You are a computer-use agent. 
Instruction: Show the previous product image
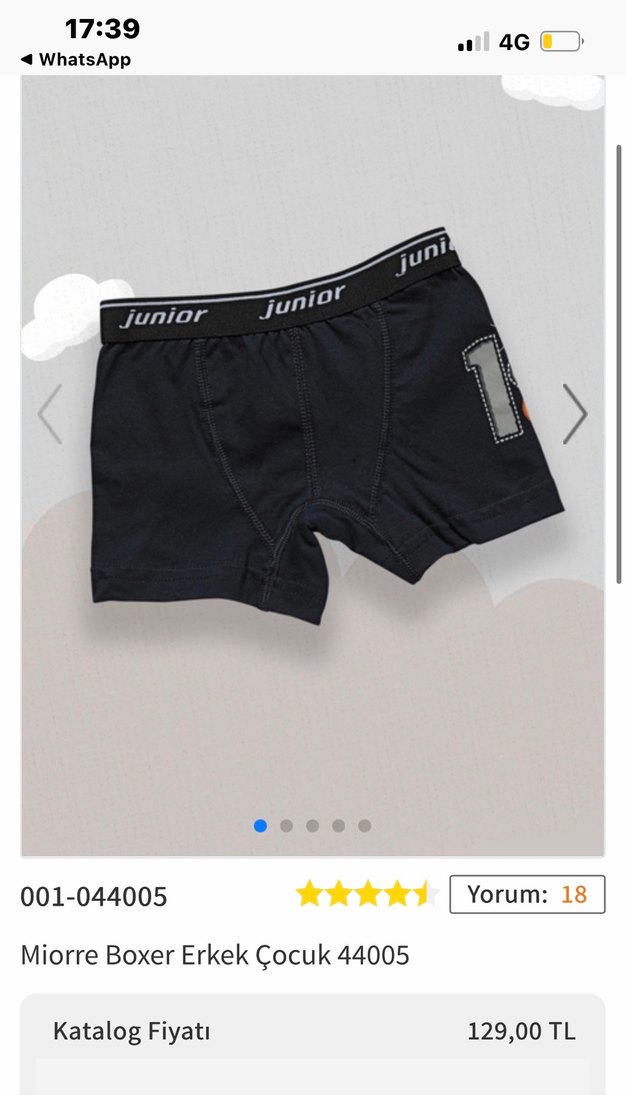point(50,413)
